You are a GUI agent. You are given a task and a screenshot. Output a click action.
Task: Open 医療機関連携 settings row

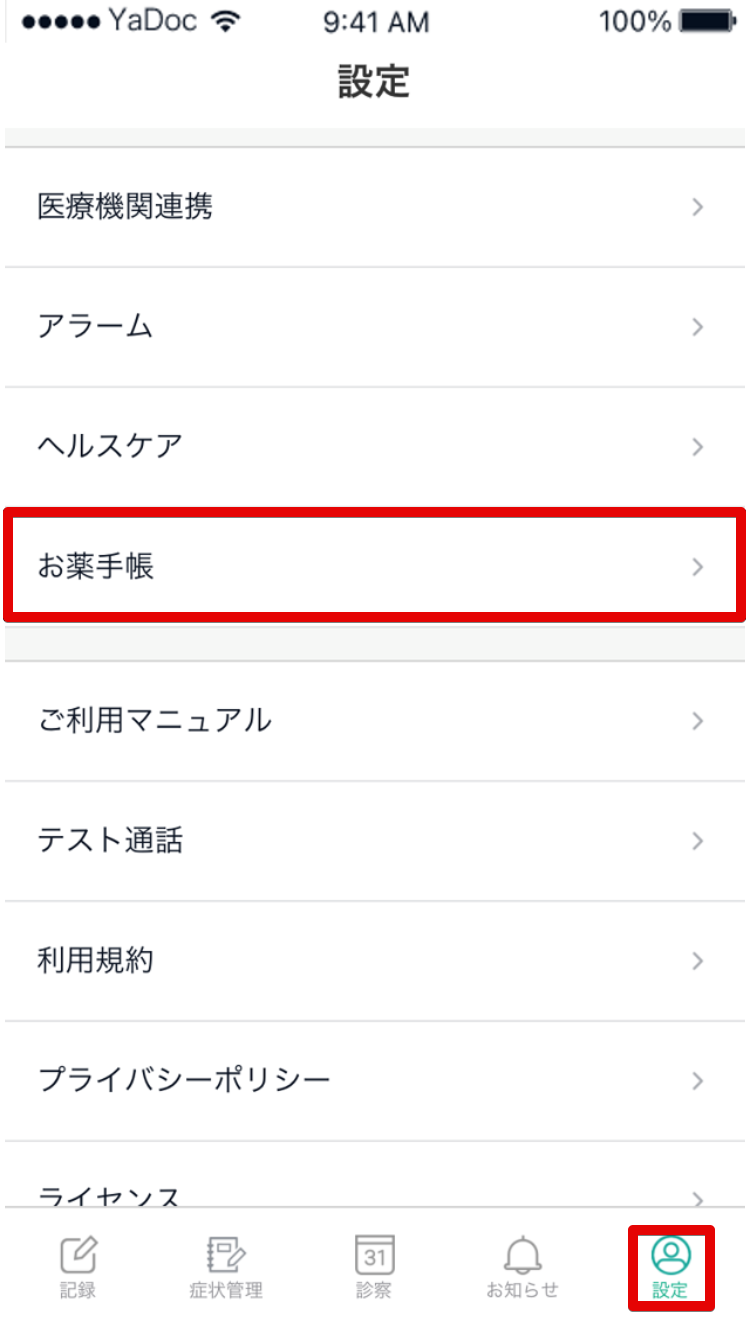(375, 207)
